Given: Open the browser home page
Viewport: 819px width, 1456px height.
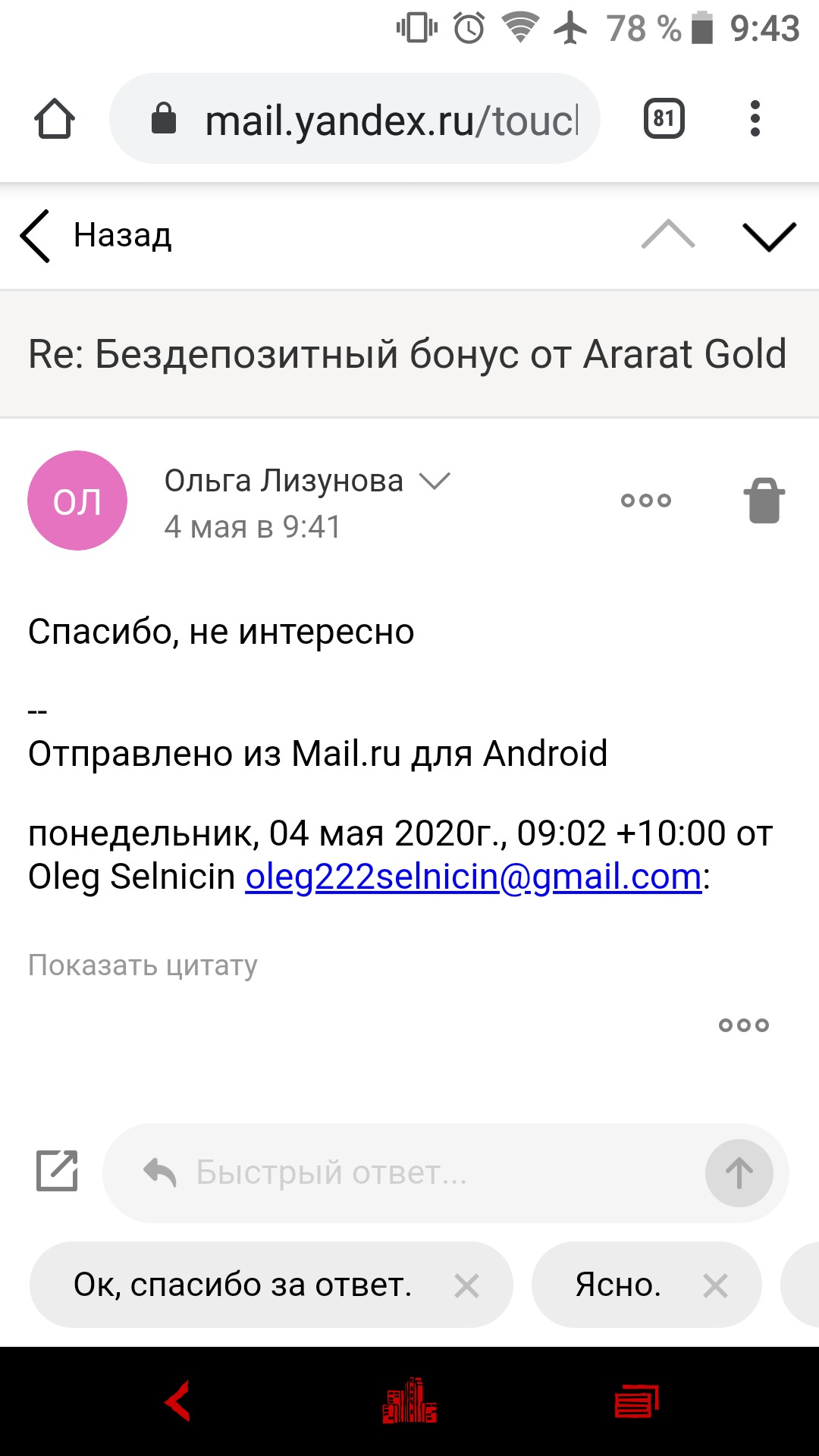Looking at the screenshot, I should point(55,119).
